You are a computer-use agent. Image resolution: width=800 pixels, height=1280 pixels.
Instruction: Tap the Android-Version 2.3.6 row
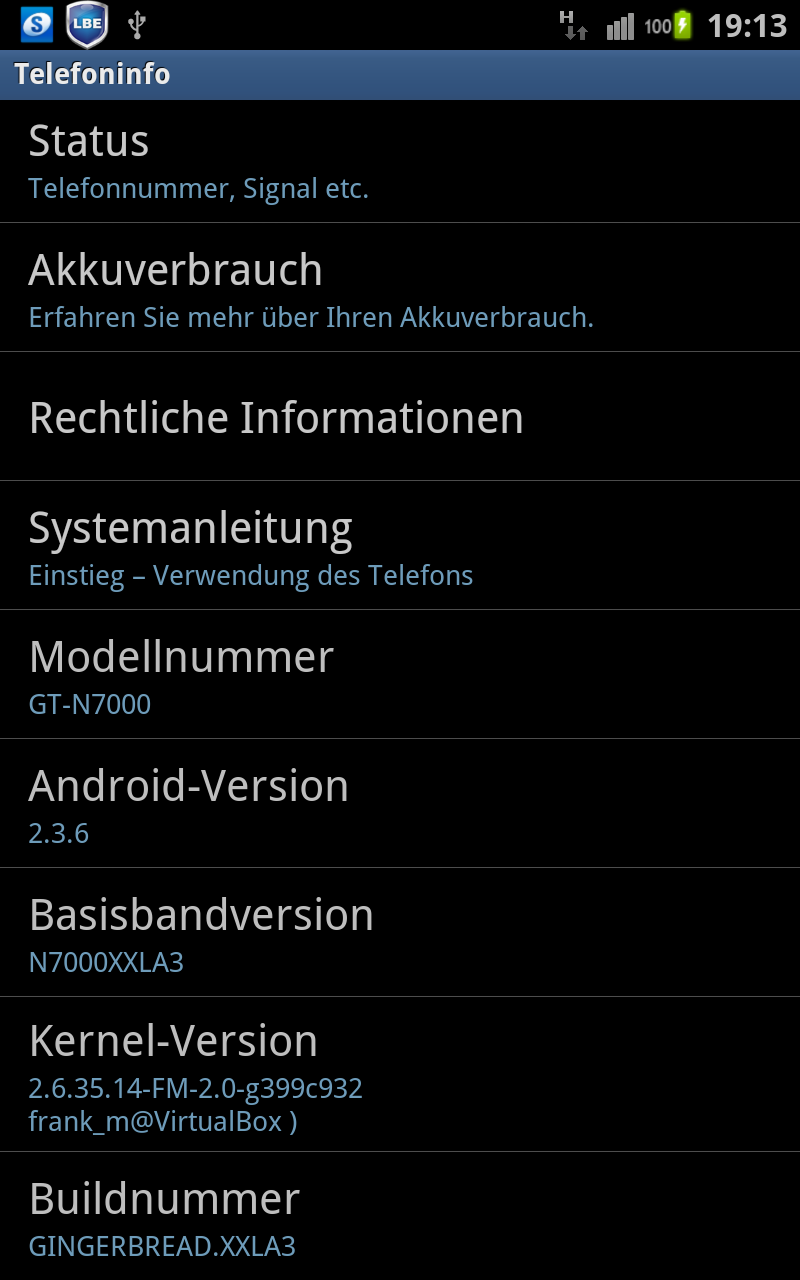click(400, 803)
